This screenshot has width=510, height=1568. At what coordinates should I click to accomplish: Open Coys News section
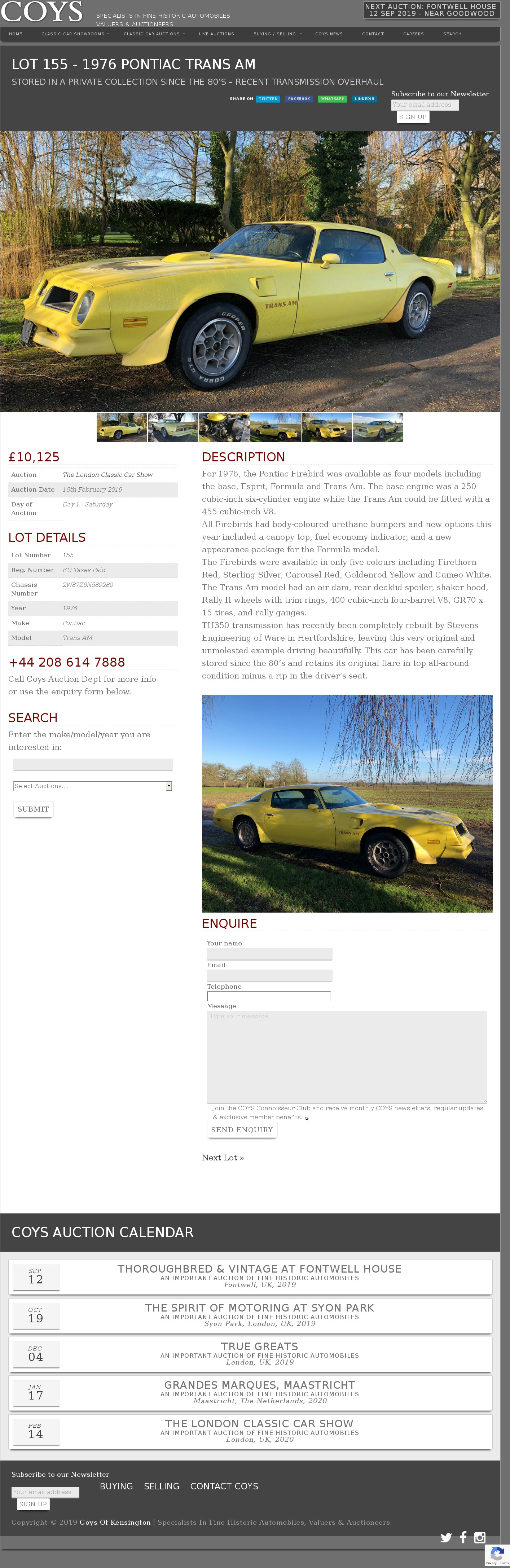tap(329, 34)
